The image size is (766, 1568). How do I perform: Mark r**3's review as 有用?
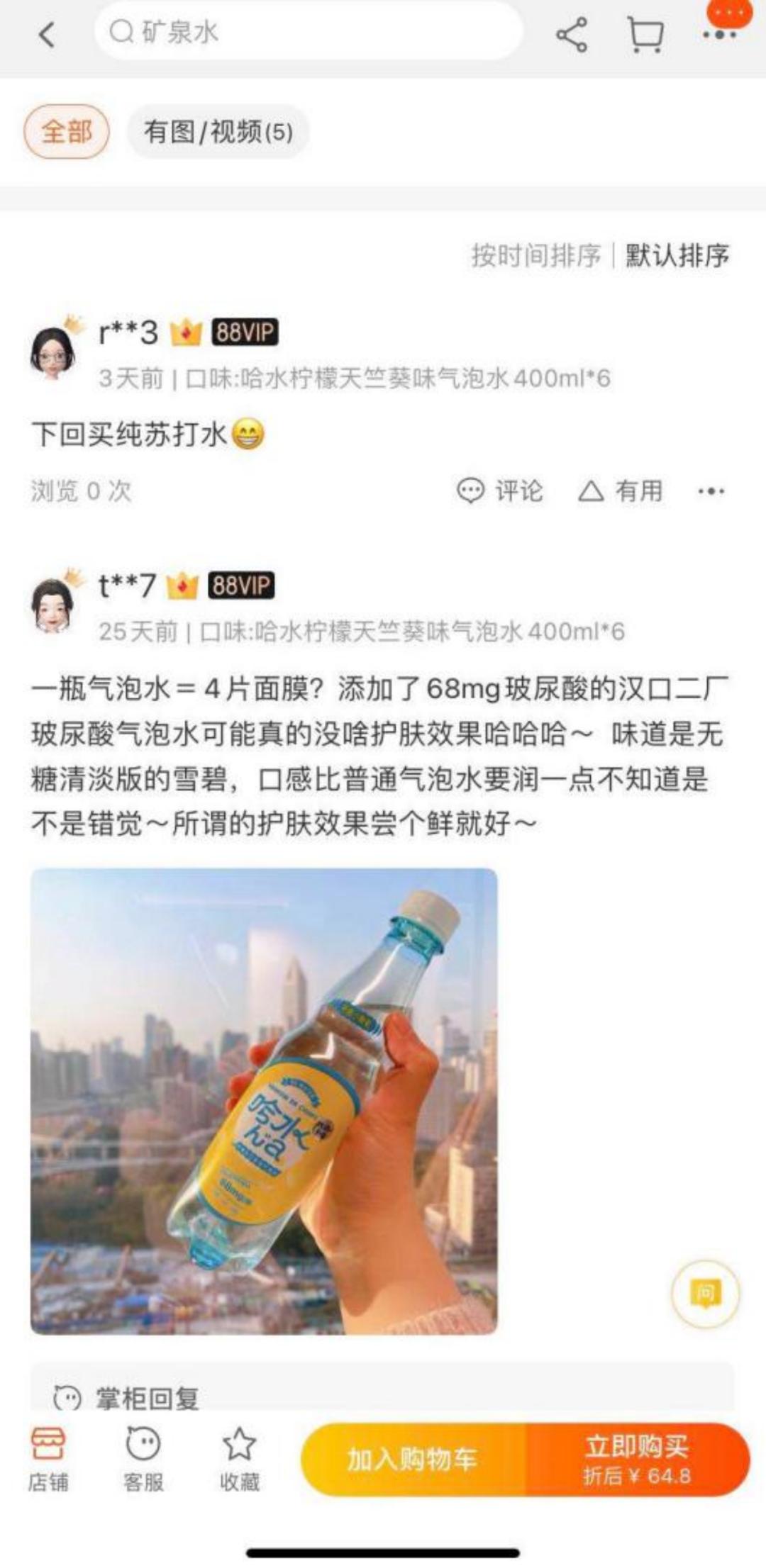pyautogui.click(x=621, y=491)
